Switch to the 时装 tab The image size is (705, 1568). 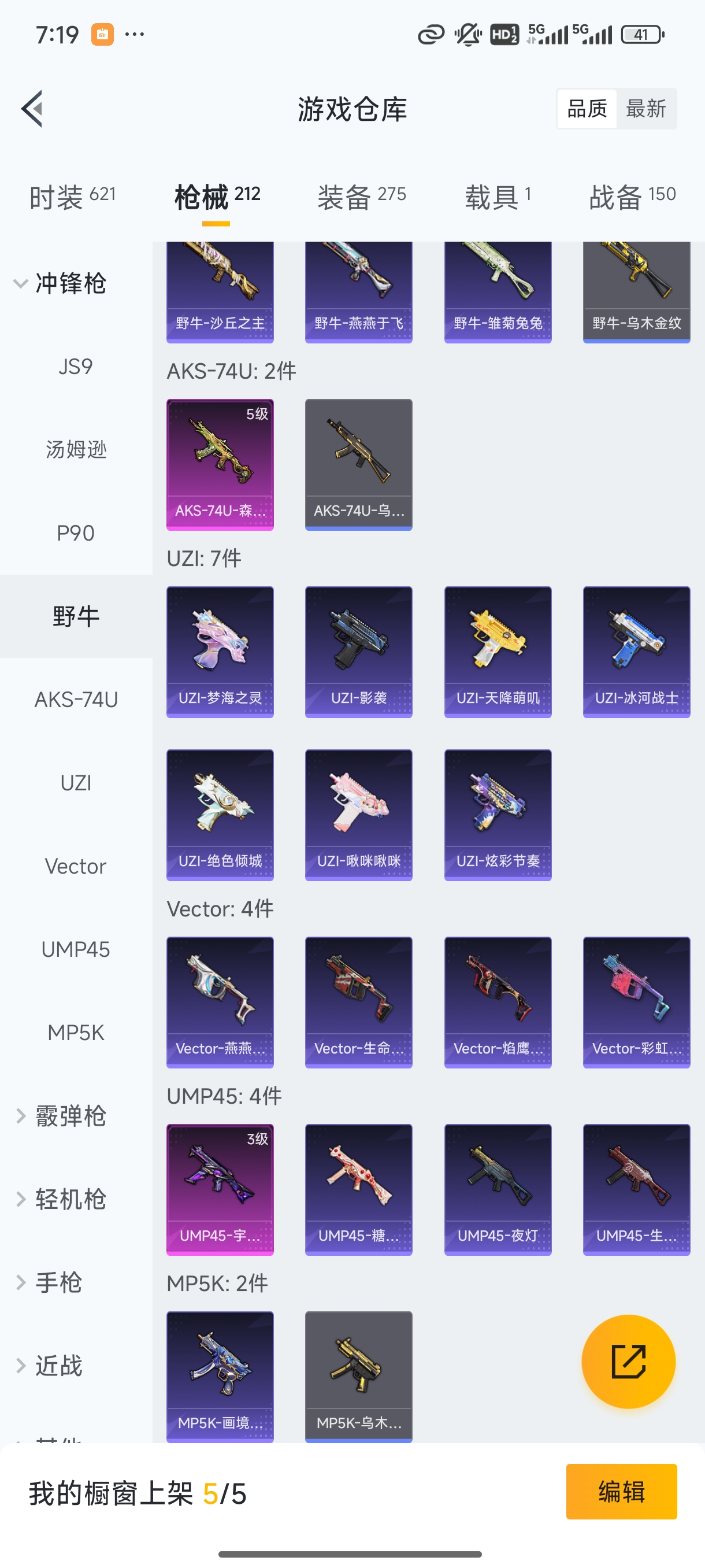(72, 197)
